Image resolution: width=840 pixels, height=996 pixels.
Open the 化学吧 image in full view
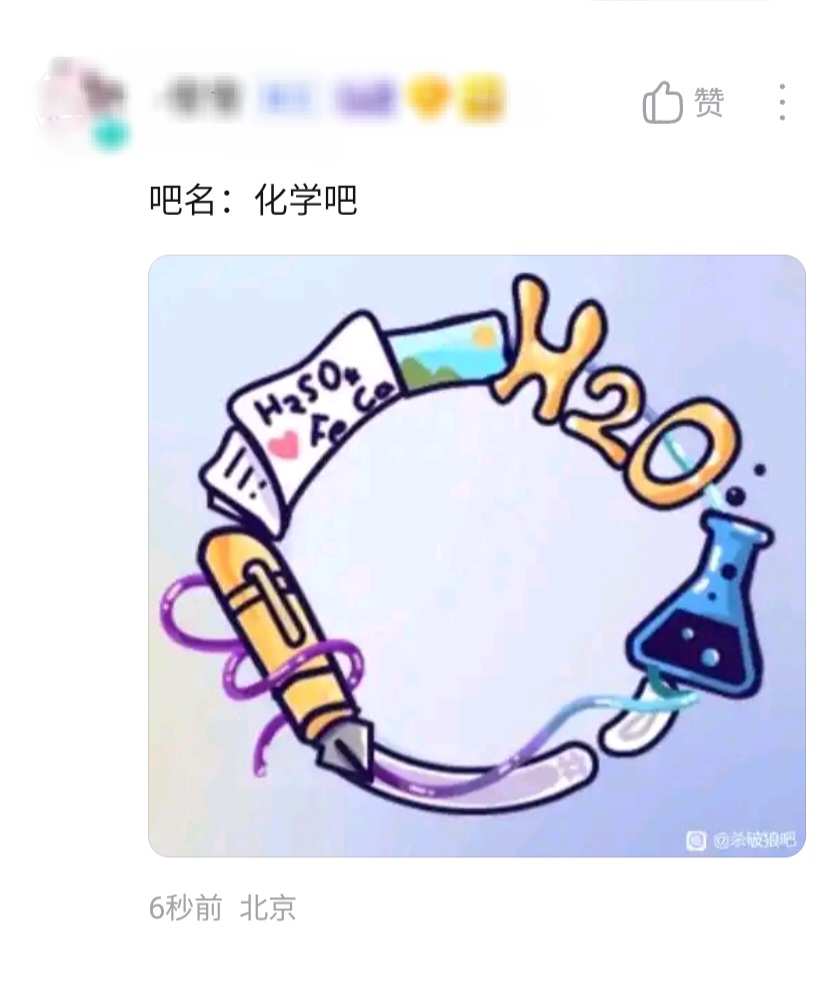477,556
